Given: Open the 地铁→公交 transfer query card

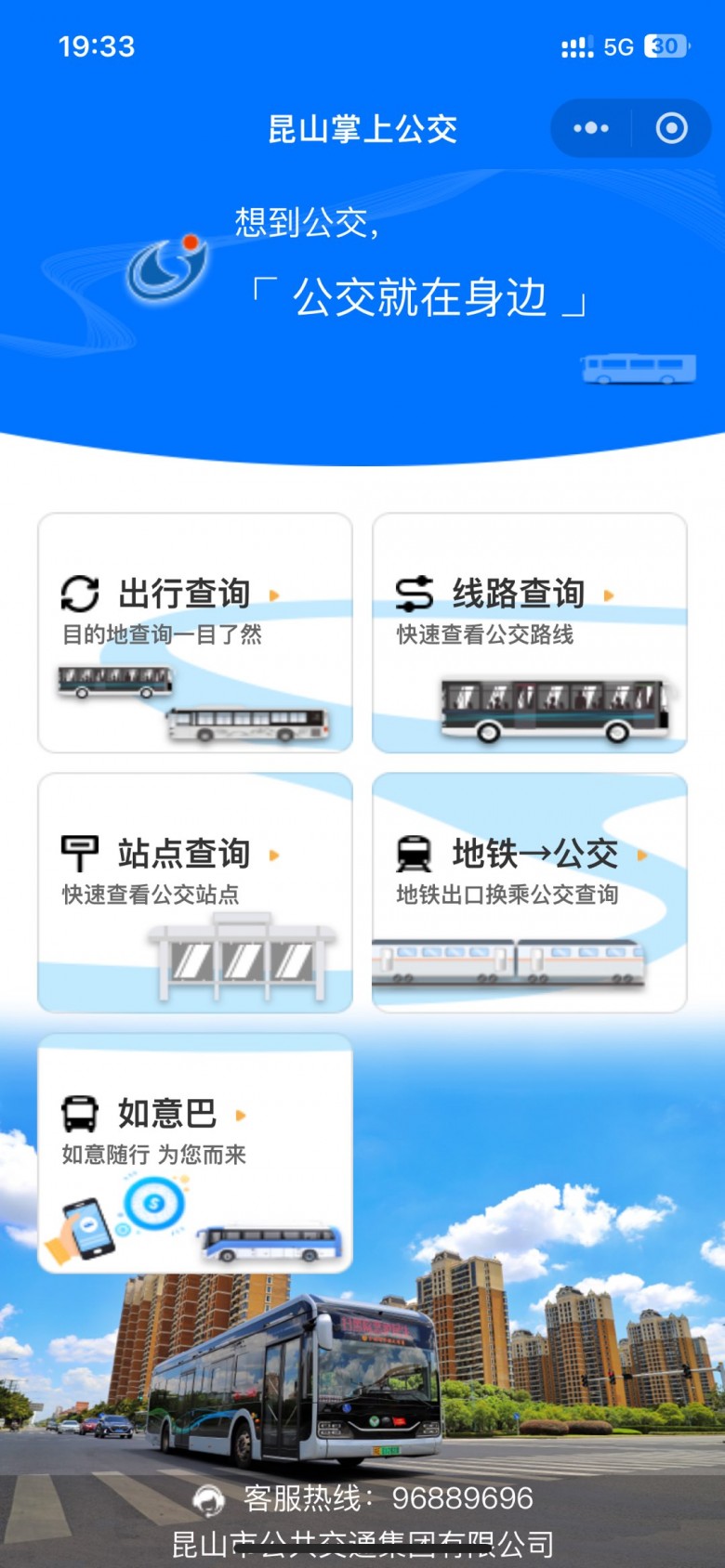Looking at the screenshot, I should [x=530, y=893].
